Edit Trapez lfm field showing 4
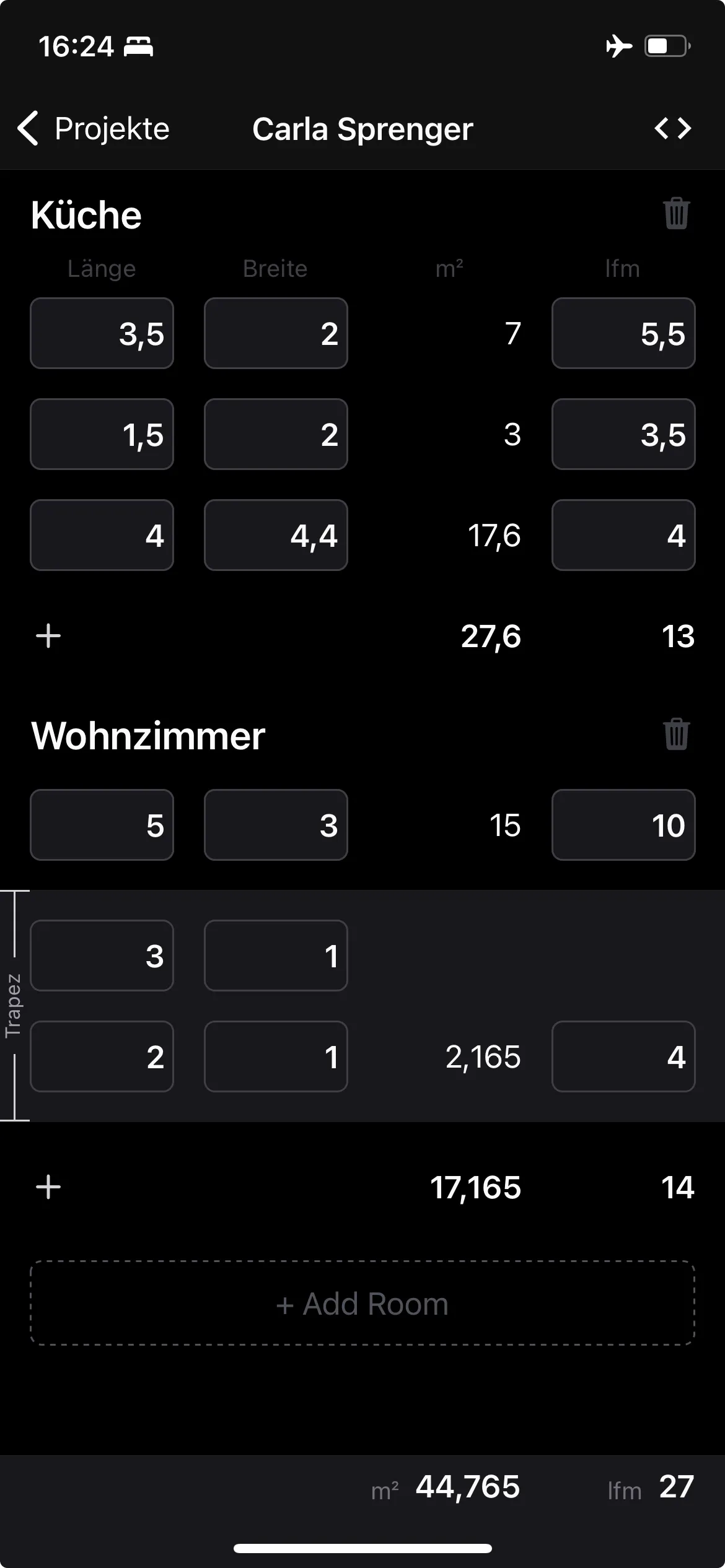Viewport: 725px width, 1568px height. click(623, 1056)
